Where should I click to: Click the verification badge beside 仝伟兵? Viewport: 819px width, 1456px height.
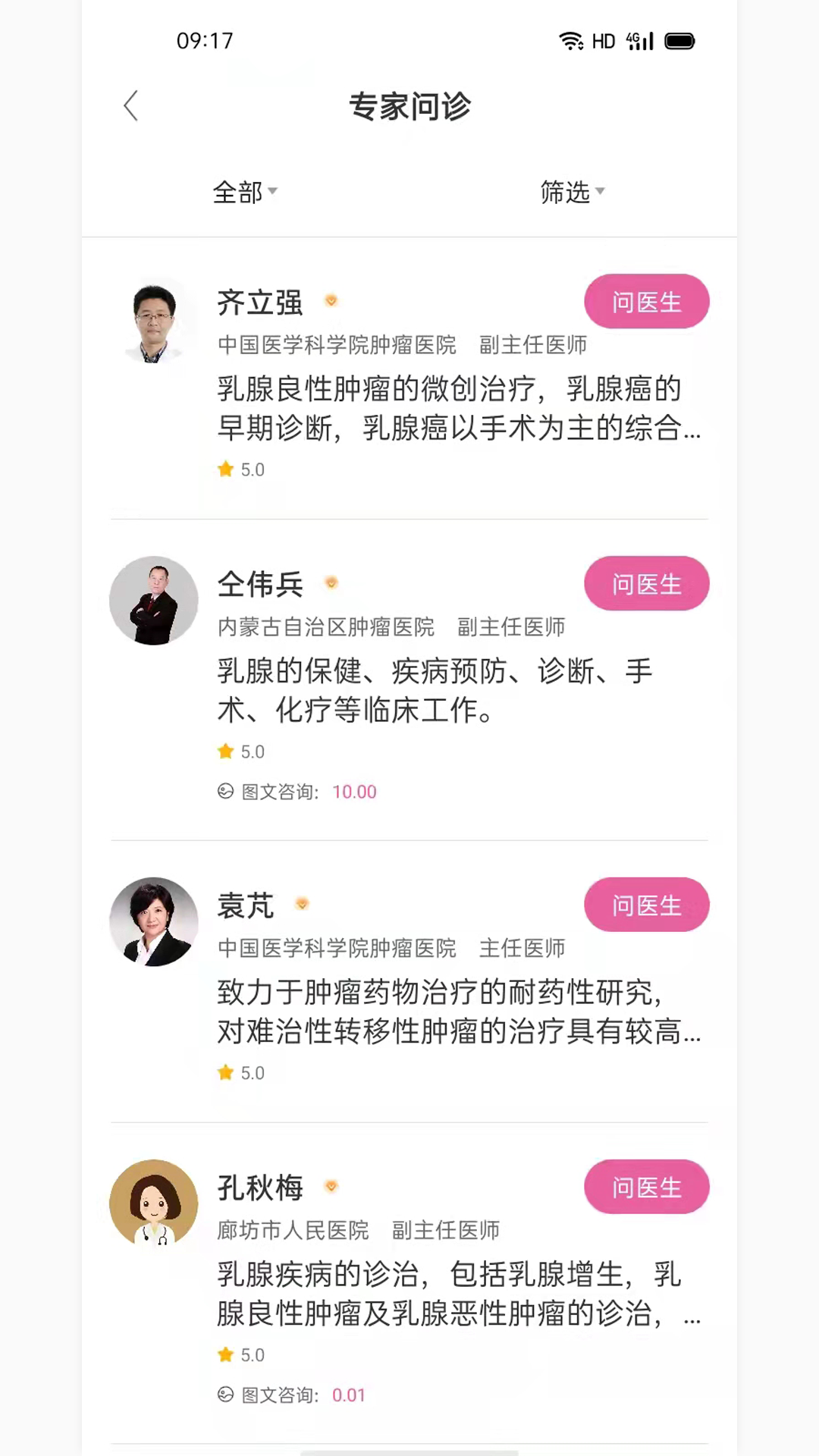[331, 583]
